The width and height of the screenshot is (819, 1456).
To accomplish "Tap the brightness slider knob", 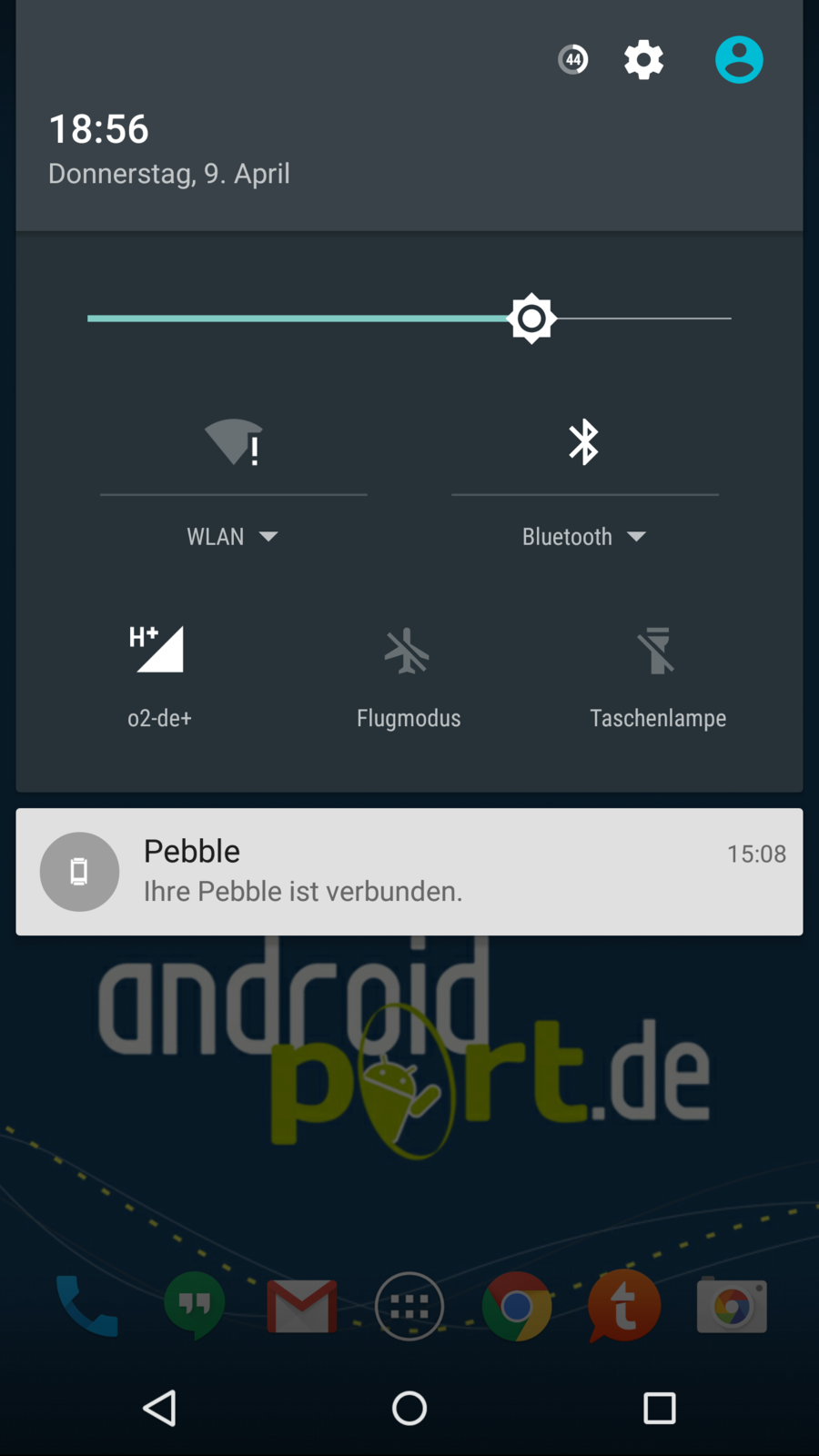I will point(531,318).
